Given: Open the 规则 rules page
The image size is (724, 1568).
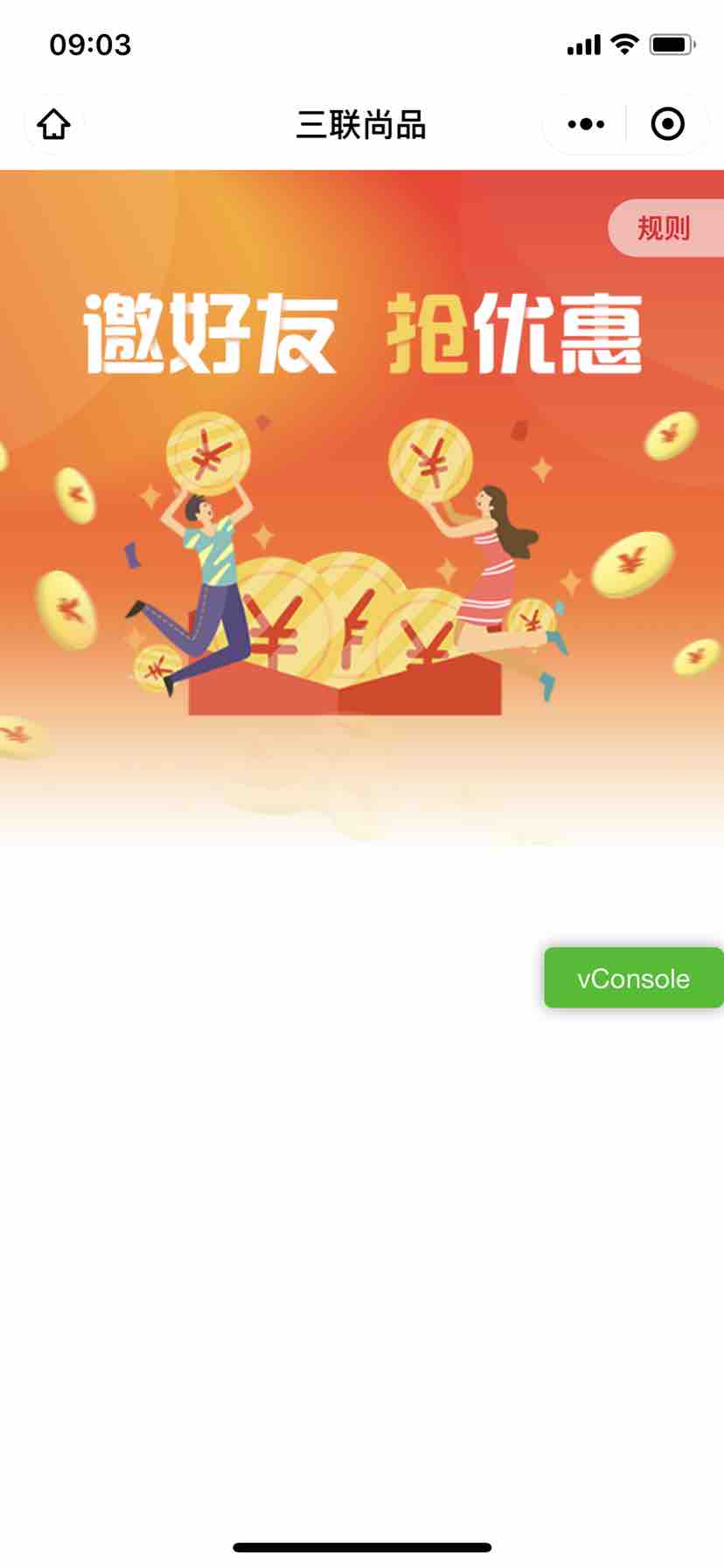Looking at the screenshot, I should coord(665,228).
